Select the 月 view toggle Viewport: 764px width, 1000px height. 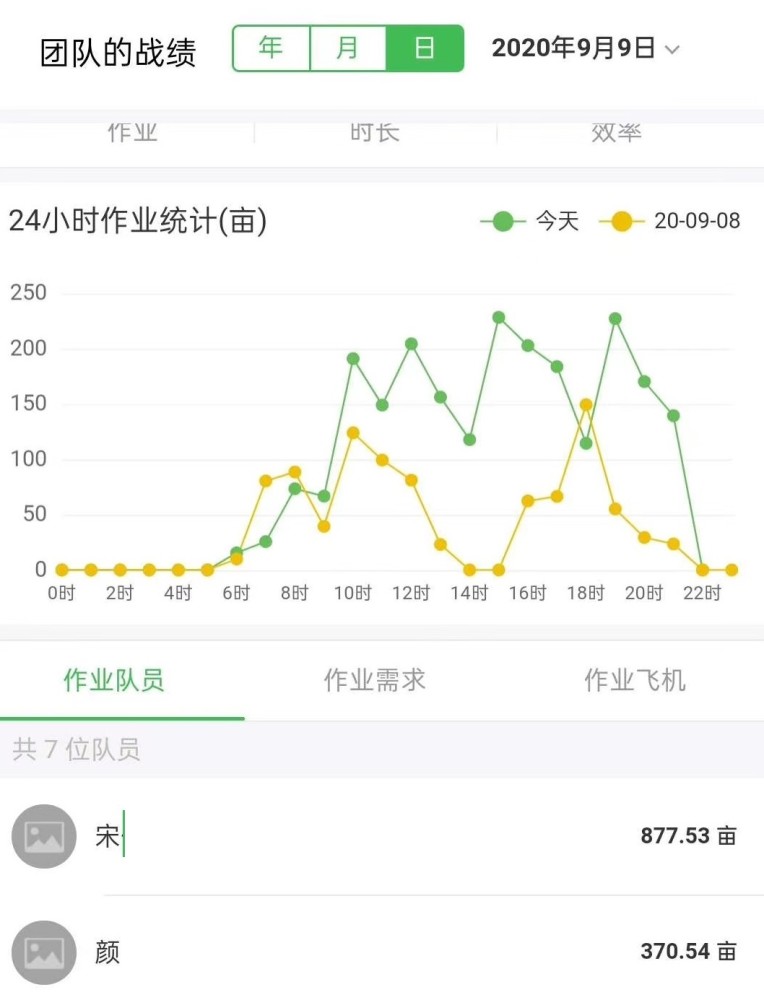pos(347,47)
